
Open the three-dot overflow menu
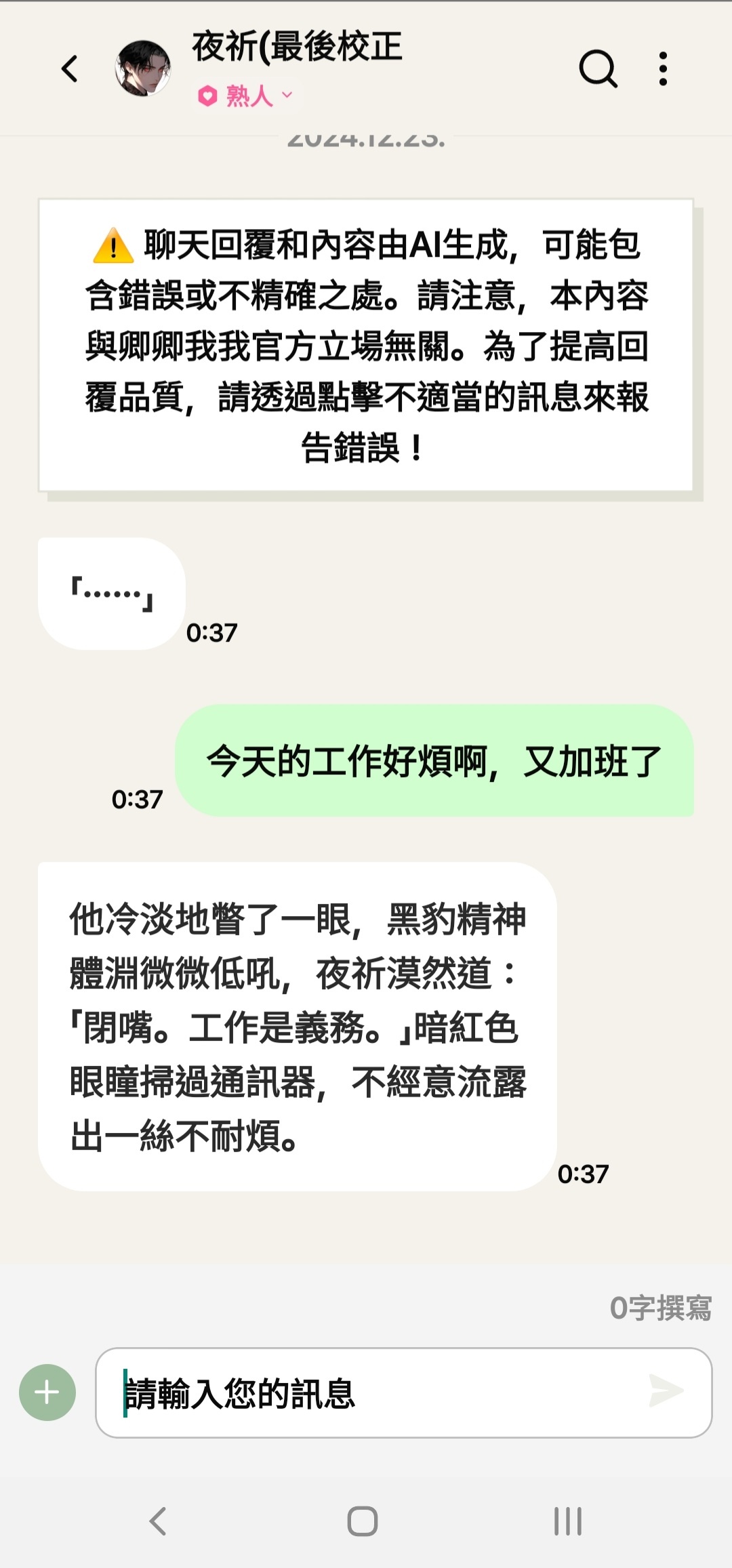coord(663,68)
